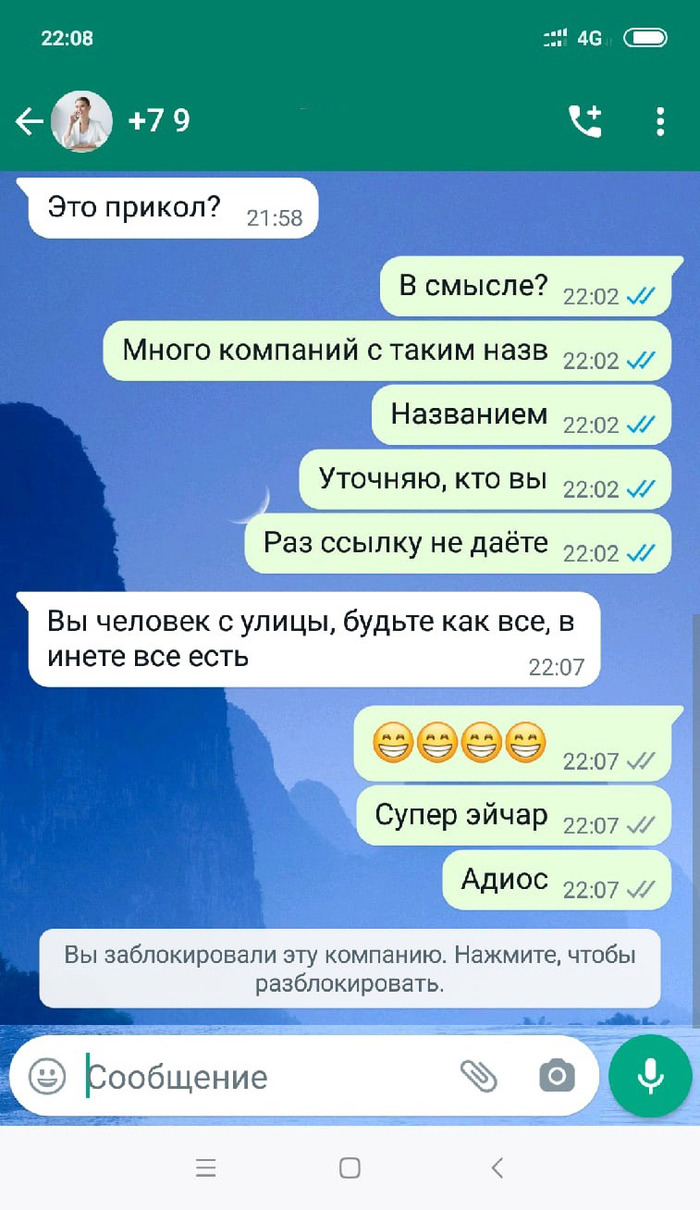Open the emoji picker

(46, 1076)
